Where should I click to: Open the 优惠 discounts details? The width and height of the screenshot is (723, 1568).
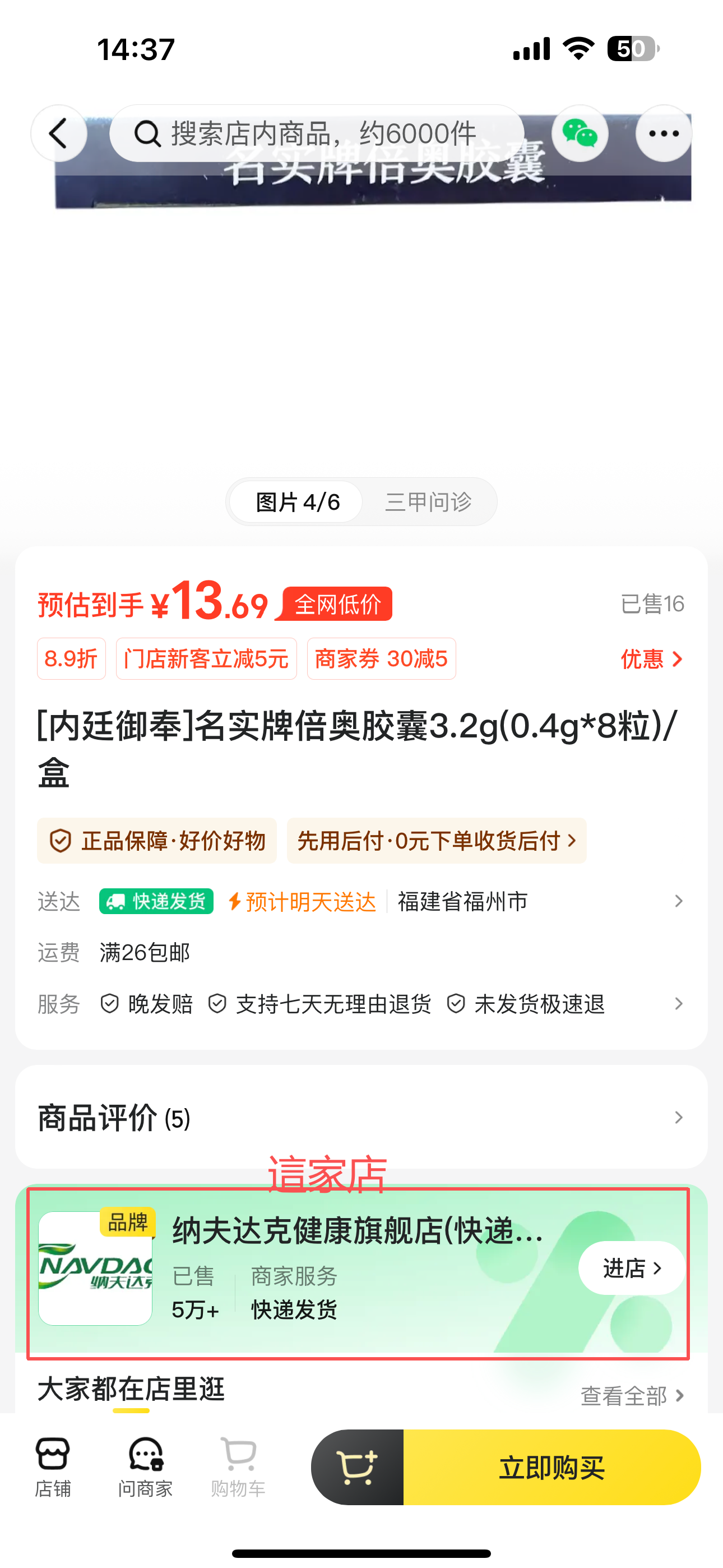coord(651,659)
